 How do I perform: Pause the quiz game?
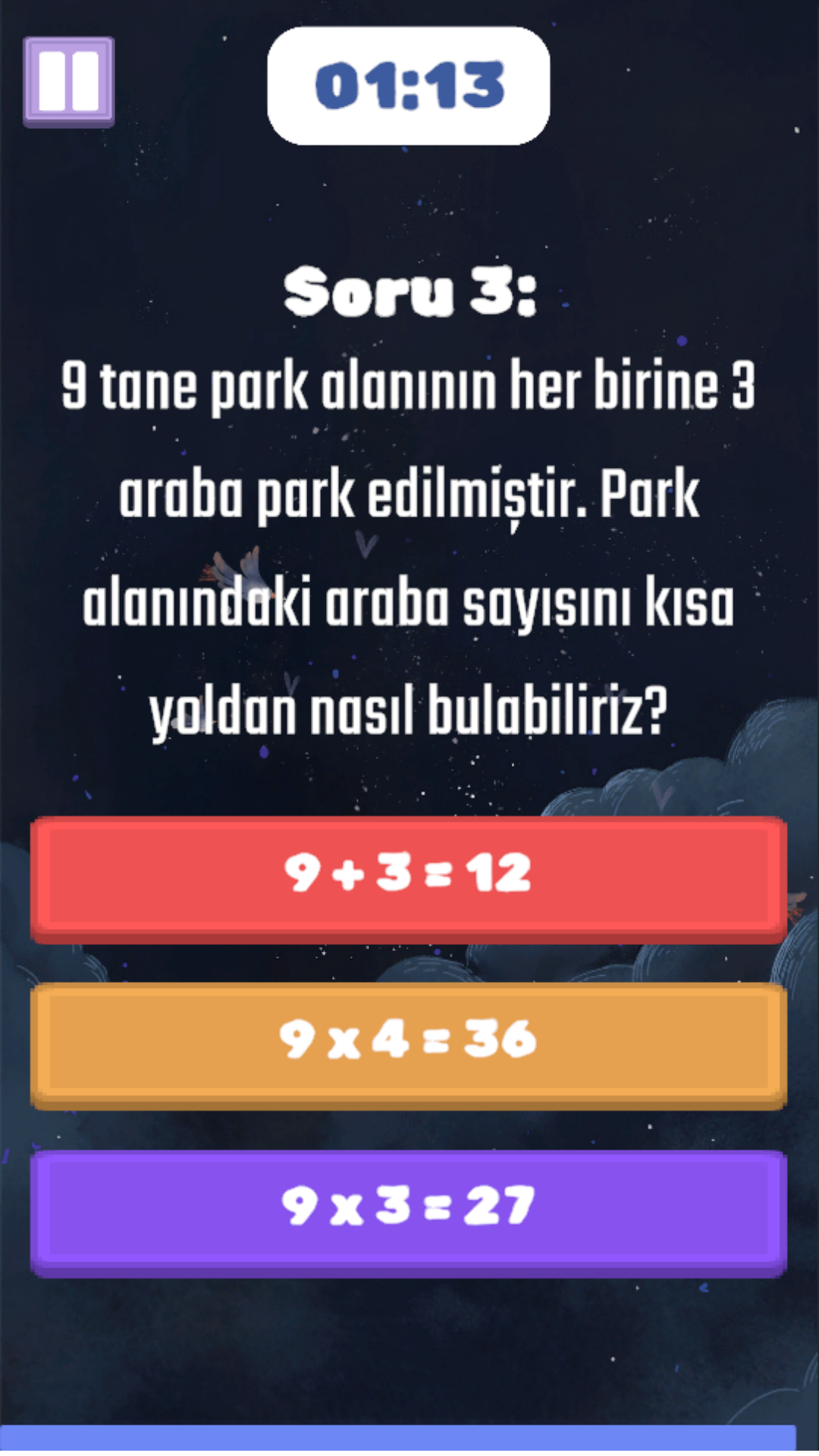point(68,81)
